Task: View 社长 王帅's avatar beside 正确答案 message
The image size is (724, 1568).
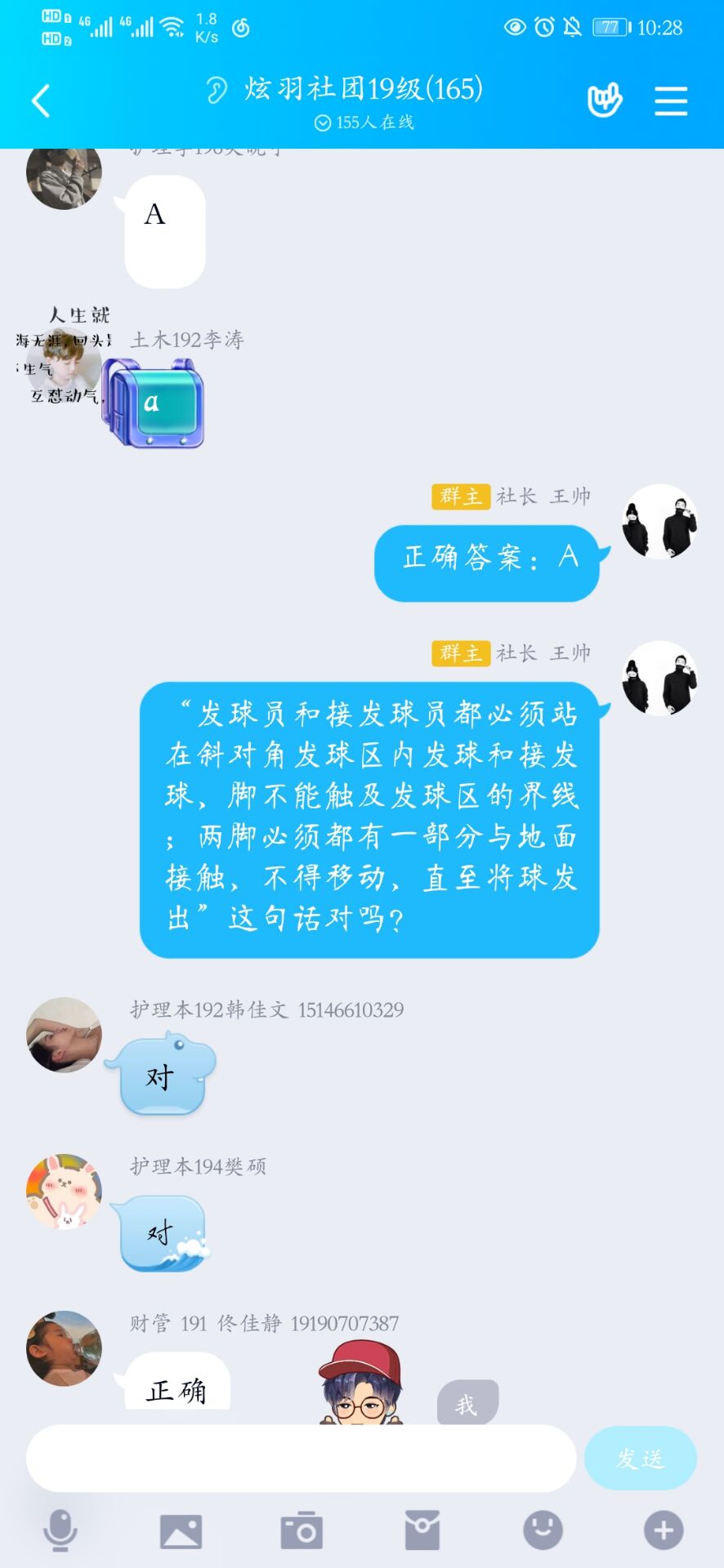Action: click(660, 522)
